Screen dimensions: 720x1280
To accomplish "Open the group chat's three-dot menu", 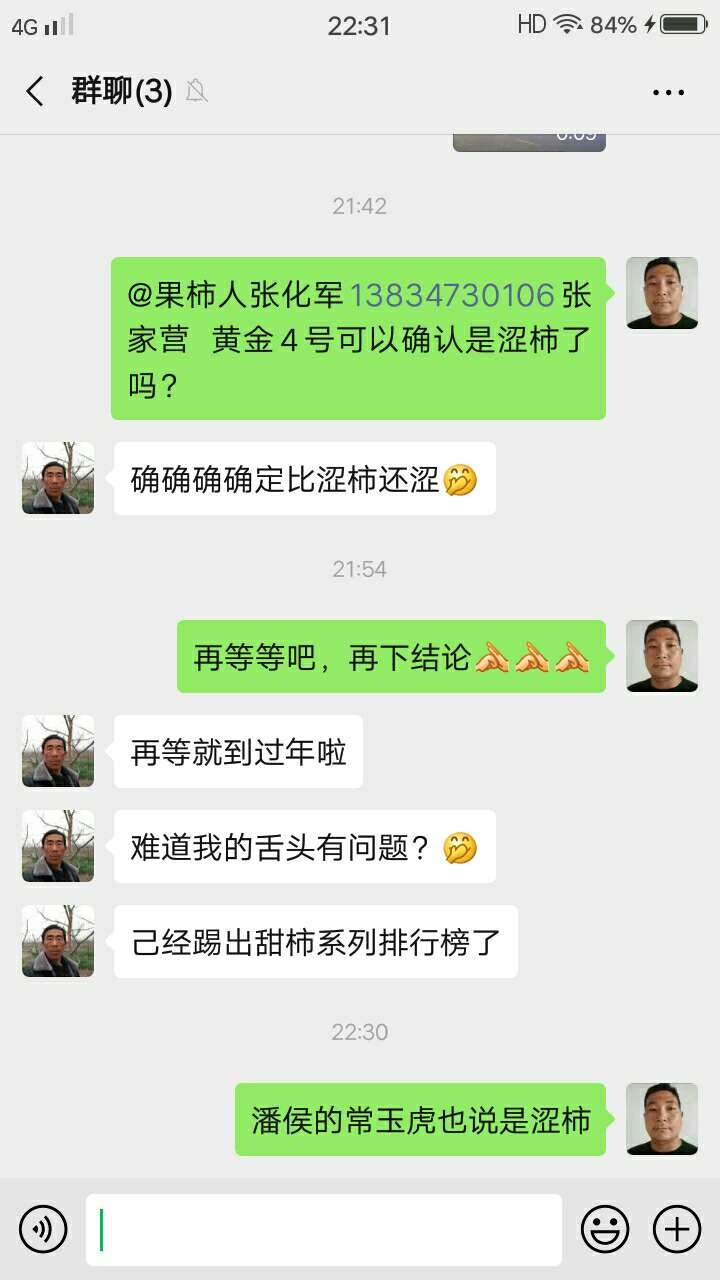I will pyautogui.click(x=668, y=92).
